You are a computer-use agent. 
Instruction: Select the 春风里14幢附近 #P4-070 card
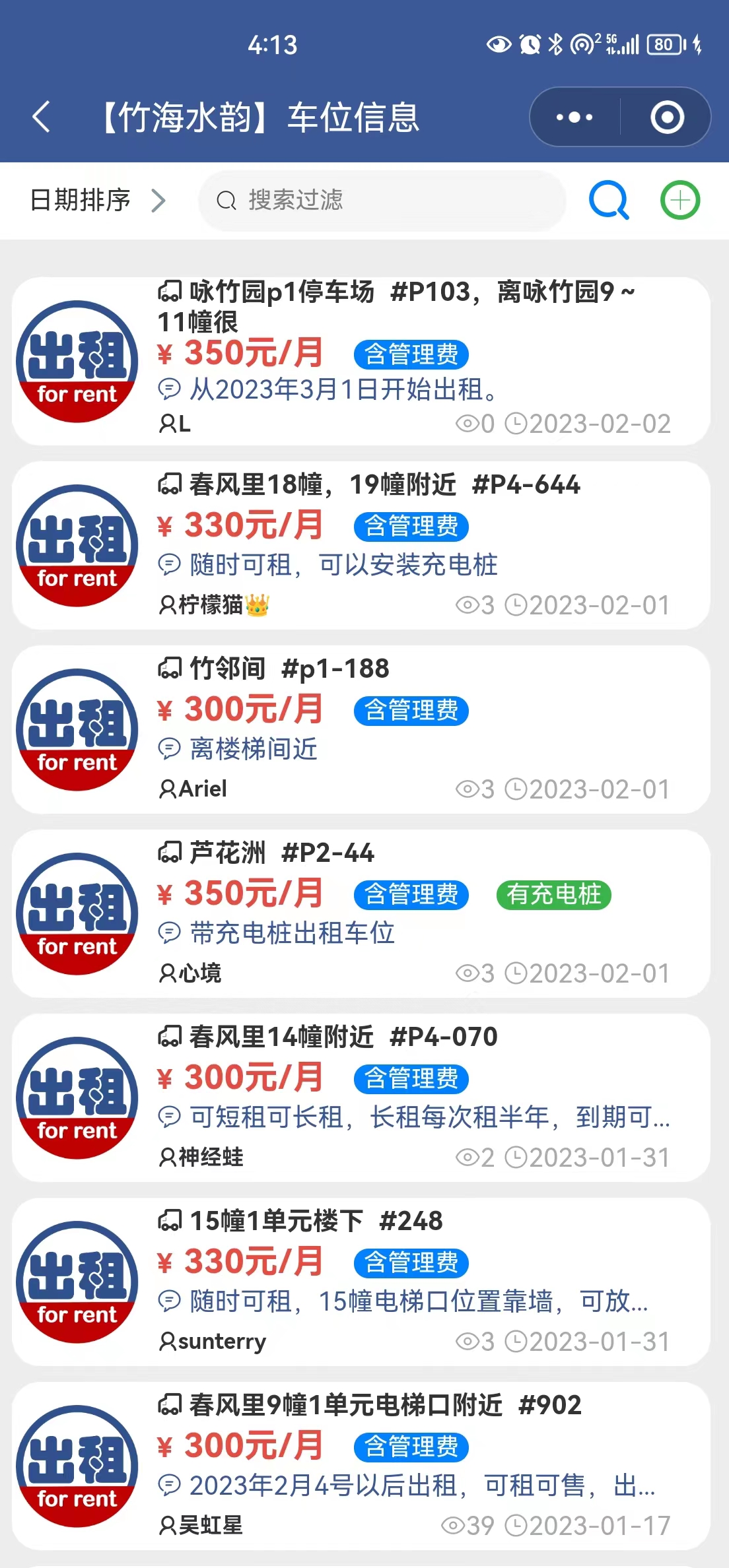[x=361, y=1097]
